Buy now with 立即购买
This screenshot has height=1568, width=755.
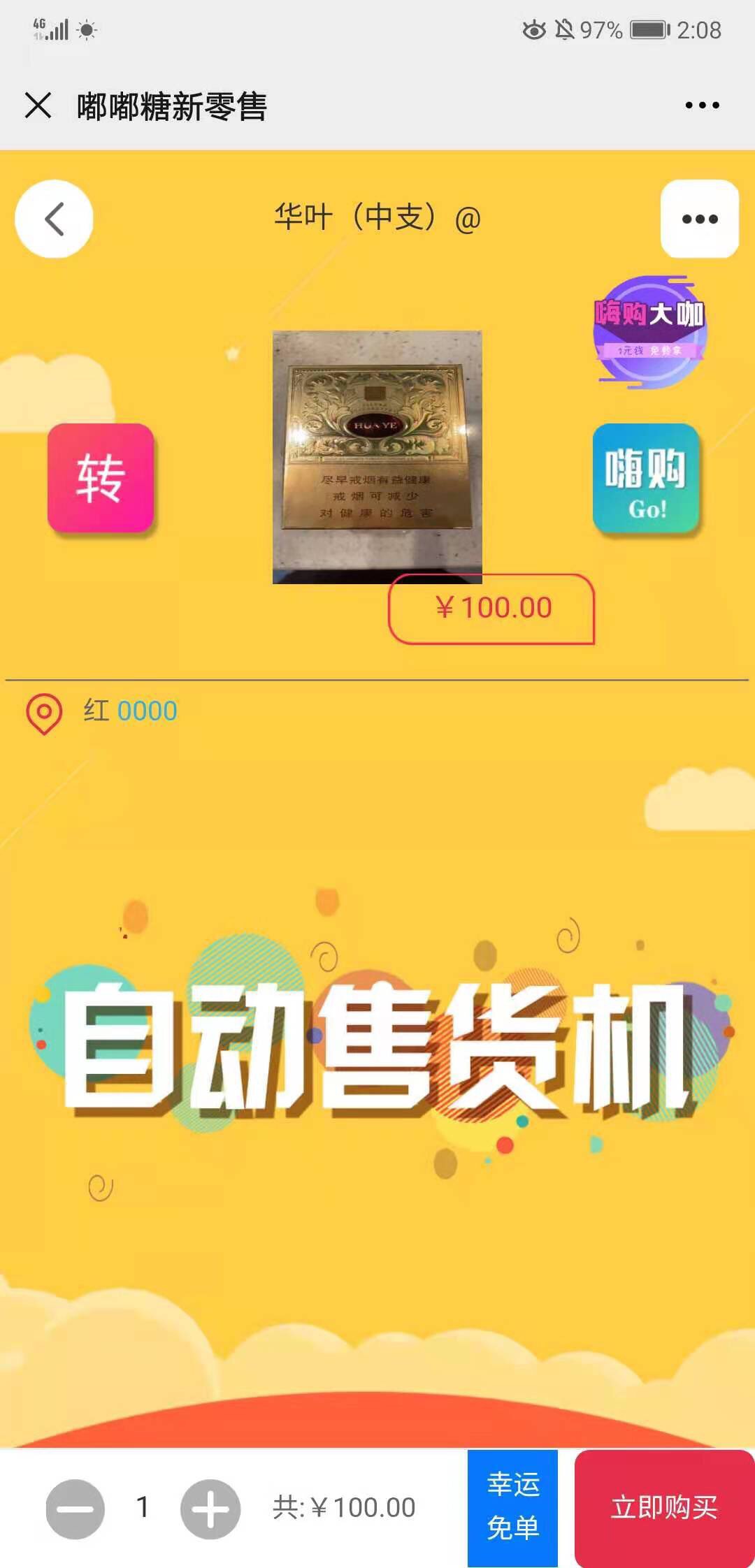(663, 1507)
